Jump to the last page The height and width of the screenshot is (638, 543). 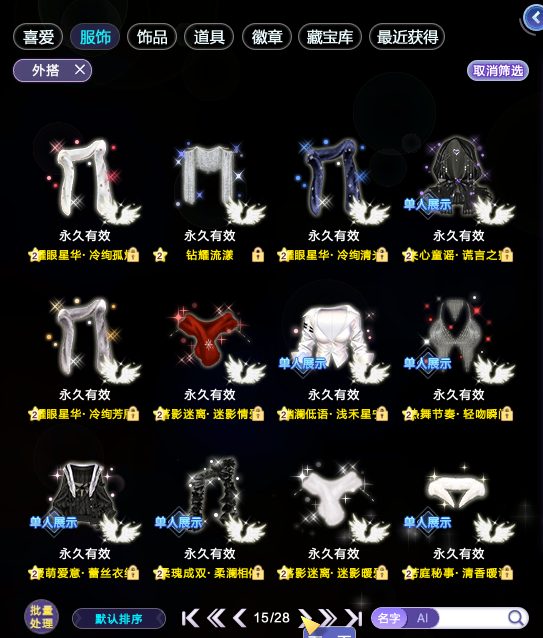point(354,618)
